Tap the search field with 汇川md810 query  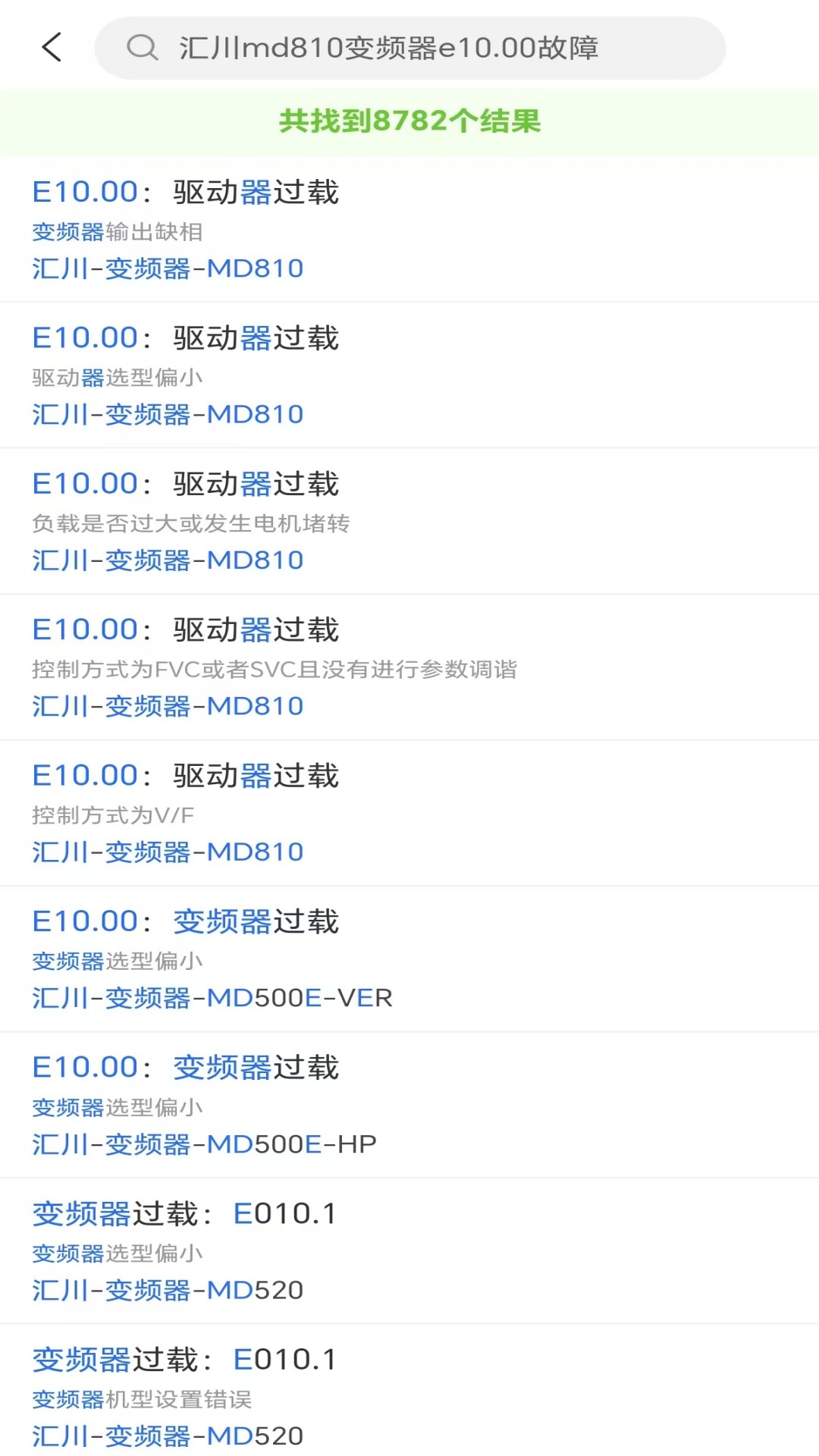409,48
